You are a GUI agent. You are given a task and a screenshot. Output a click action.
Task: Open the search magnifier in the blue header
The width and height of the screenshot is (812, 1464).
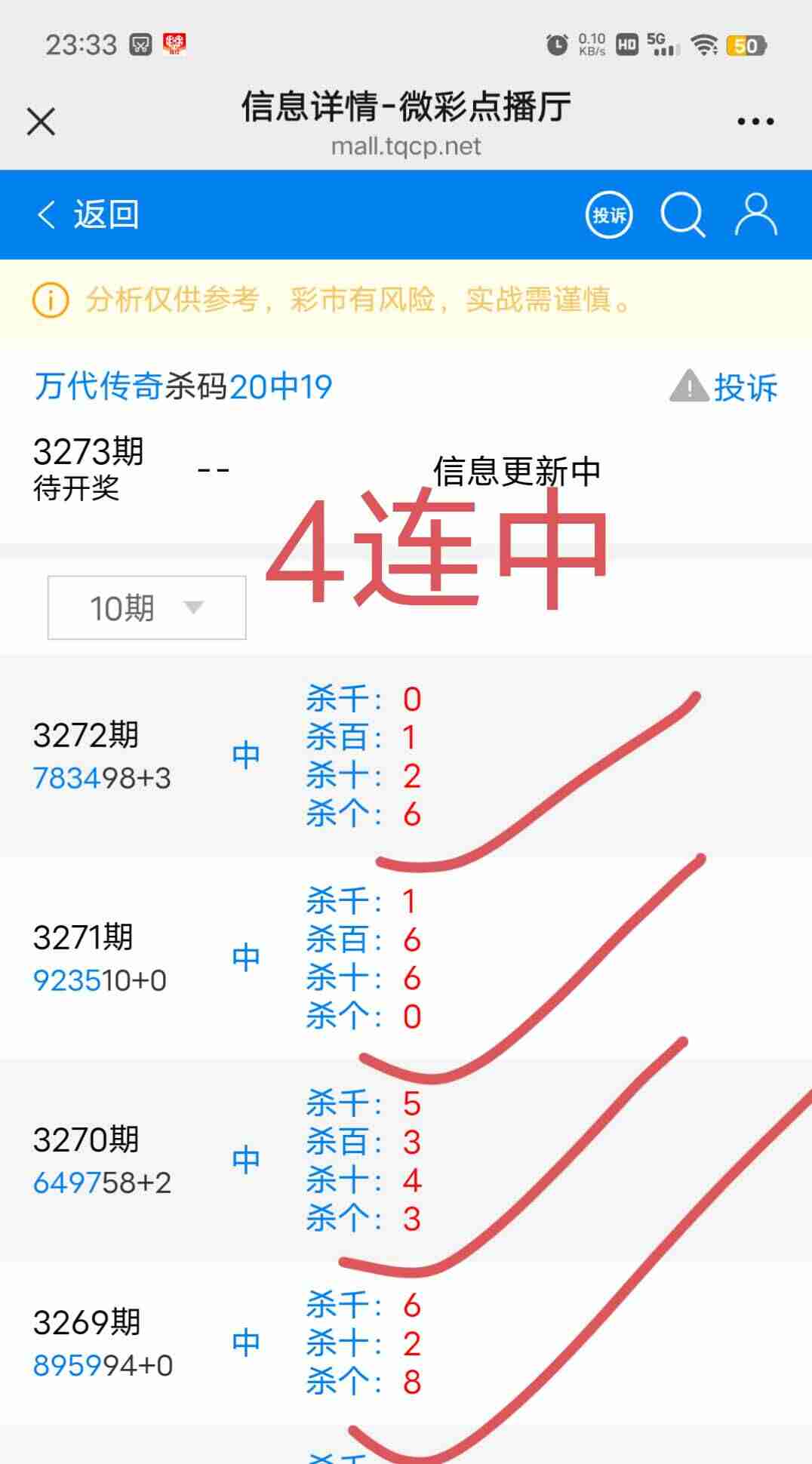click(x=683, y=214)
